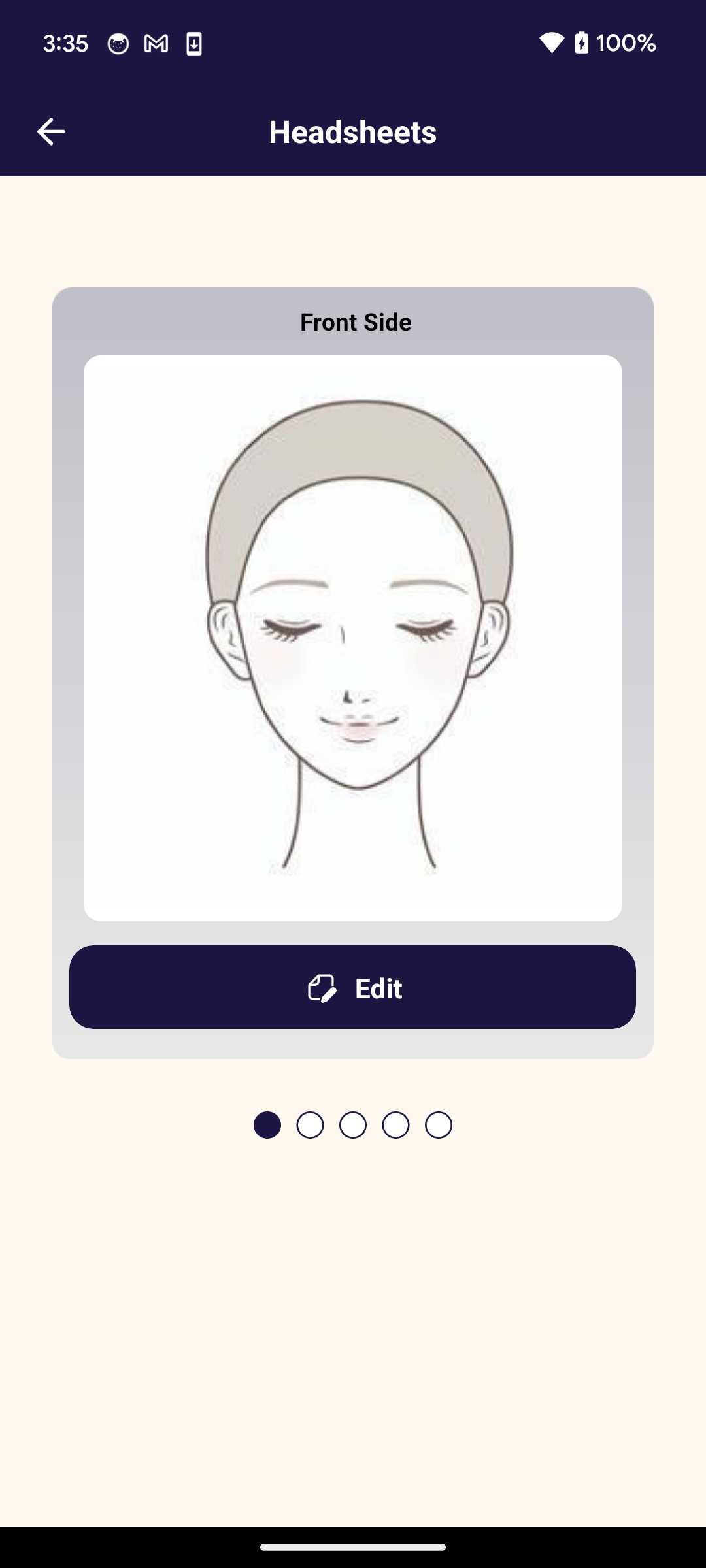Select the fifth page indicator dot
The height and width of the screenshot is (1568, 706).
[x=438, y=1125]
